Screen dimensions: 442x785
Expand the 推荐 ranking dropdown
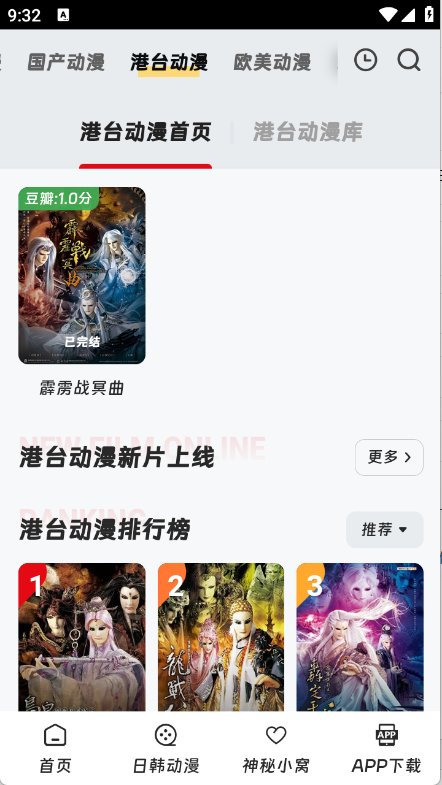coord(384,529)
